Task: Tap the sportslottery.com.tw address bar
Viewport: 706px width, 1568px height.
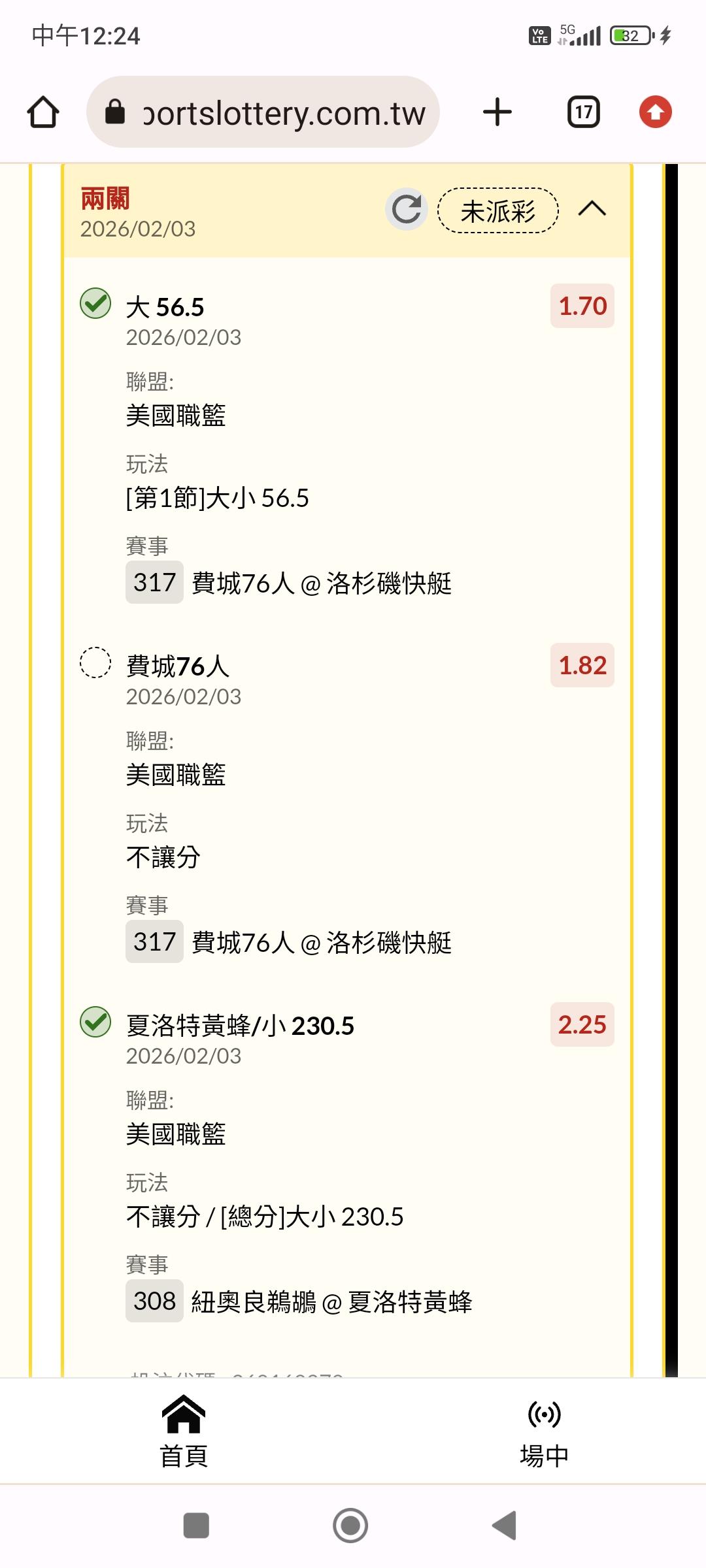Action: (x=263, y=112)
